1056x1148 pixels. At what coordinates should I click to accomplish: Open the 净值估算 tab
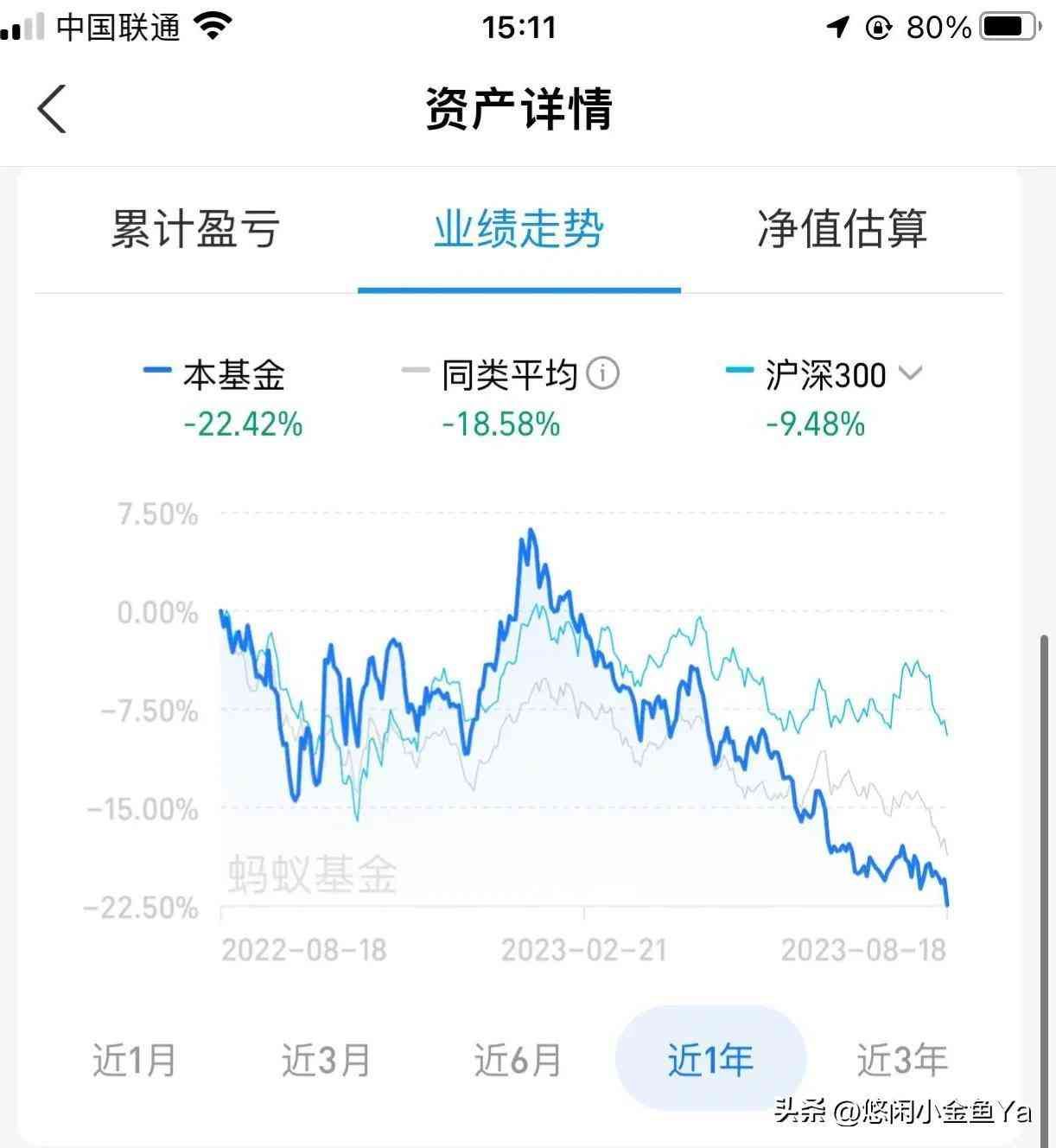coord(842,229)
